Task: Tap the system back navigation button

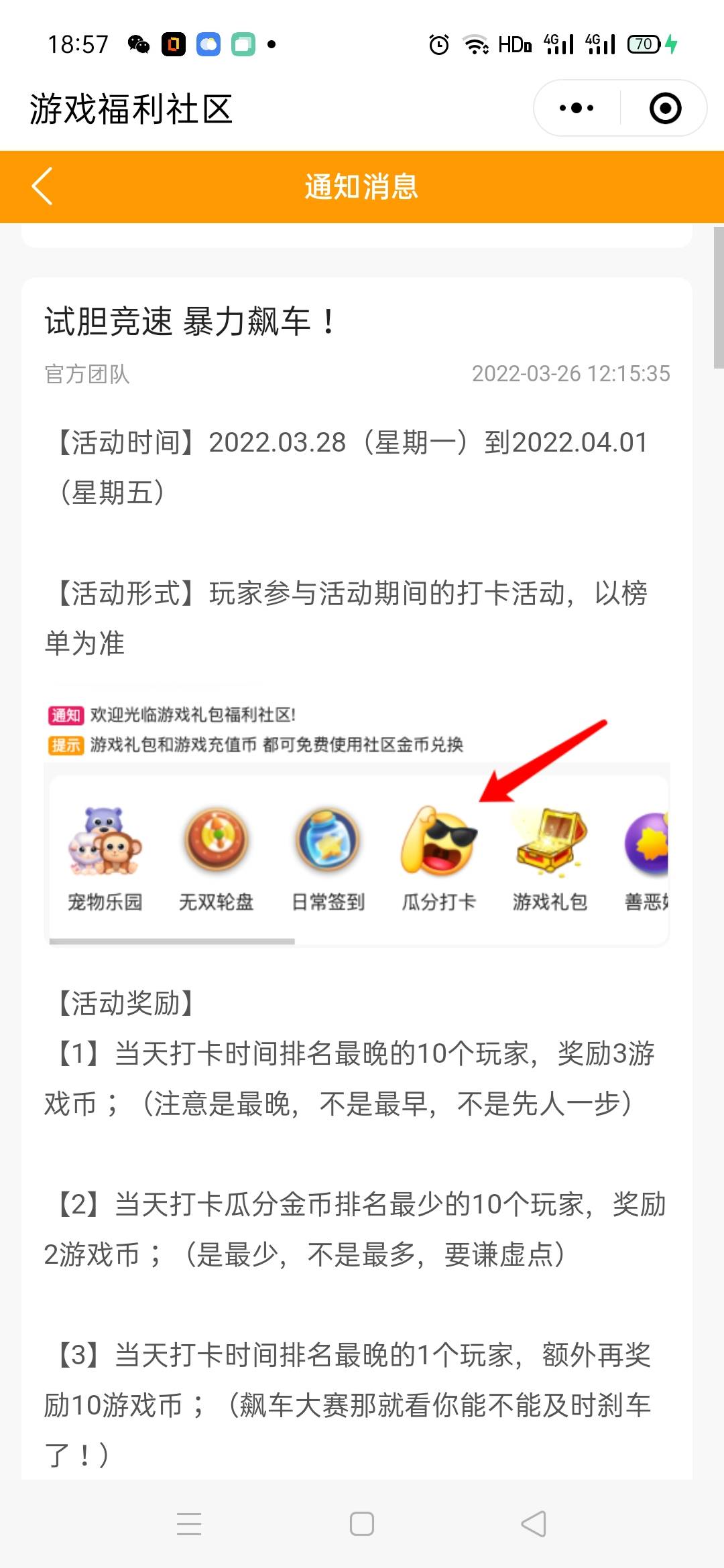Action: [534, 1524]
